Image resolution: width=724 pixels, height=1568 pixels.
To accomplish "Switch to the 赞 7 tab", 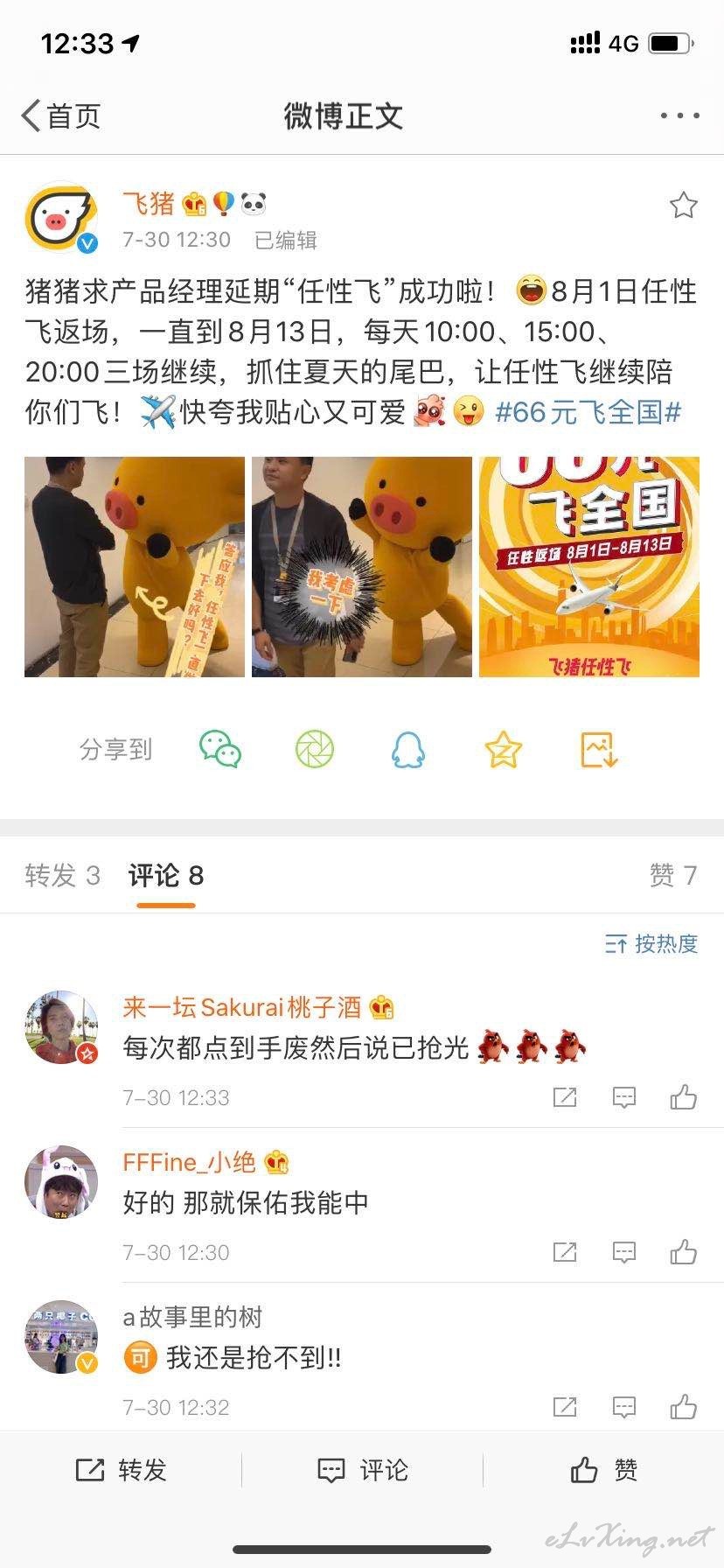I will click(x=673, y=875).
